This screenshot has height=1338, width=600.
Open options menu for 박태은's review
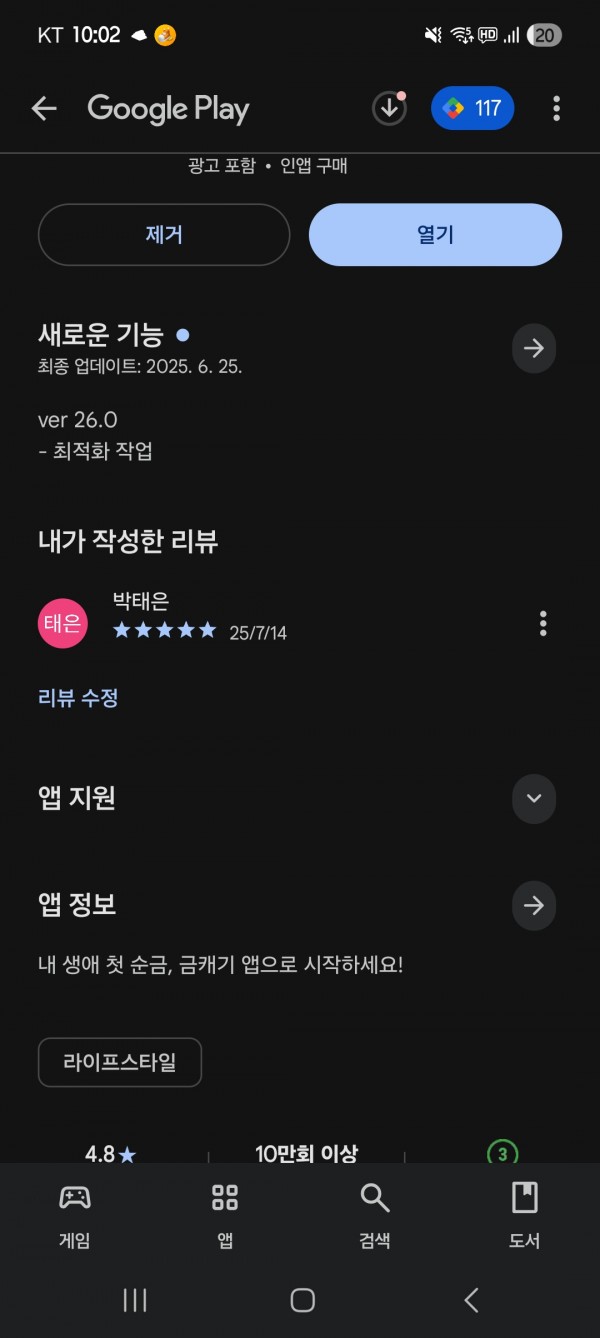click(543, 623)
